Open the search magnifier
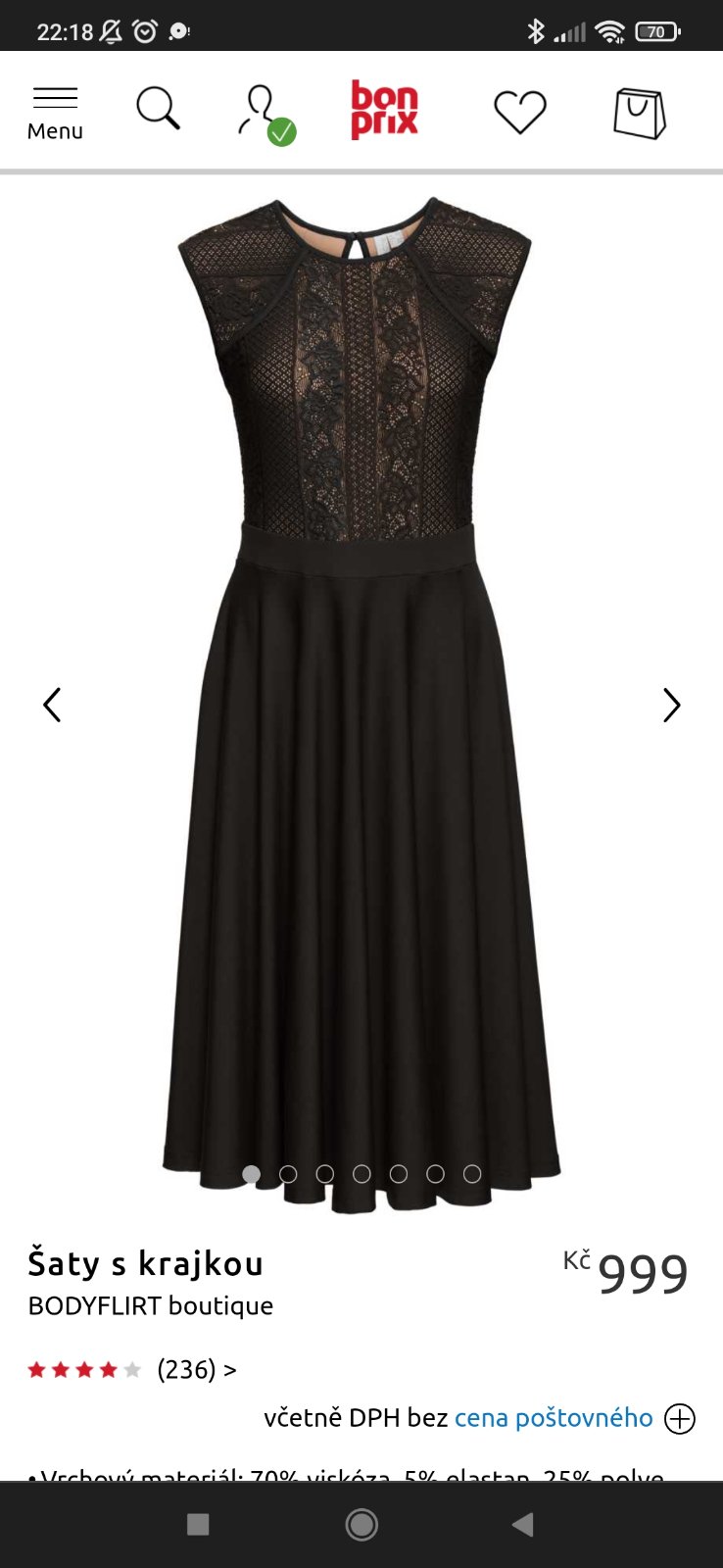The height and width of the screenshot is (1568, 723). 158,109
